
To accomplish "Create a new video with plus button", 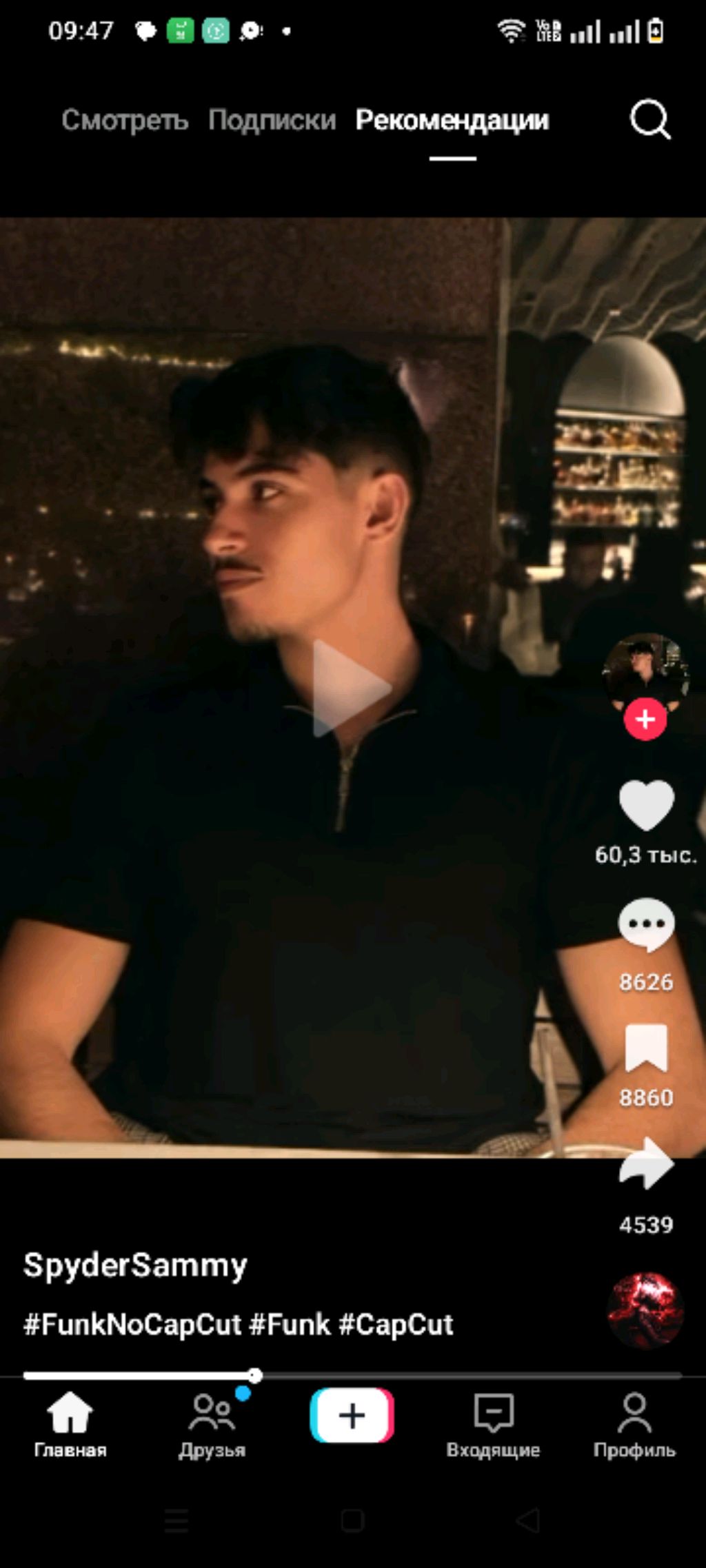I will (x=352, y=1416).
